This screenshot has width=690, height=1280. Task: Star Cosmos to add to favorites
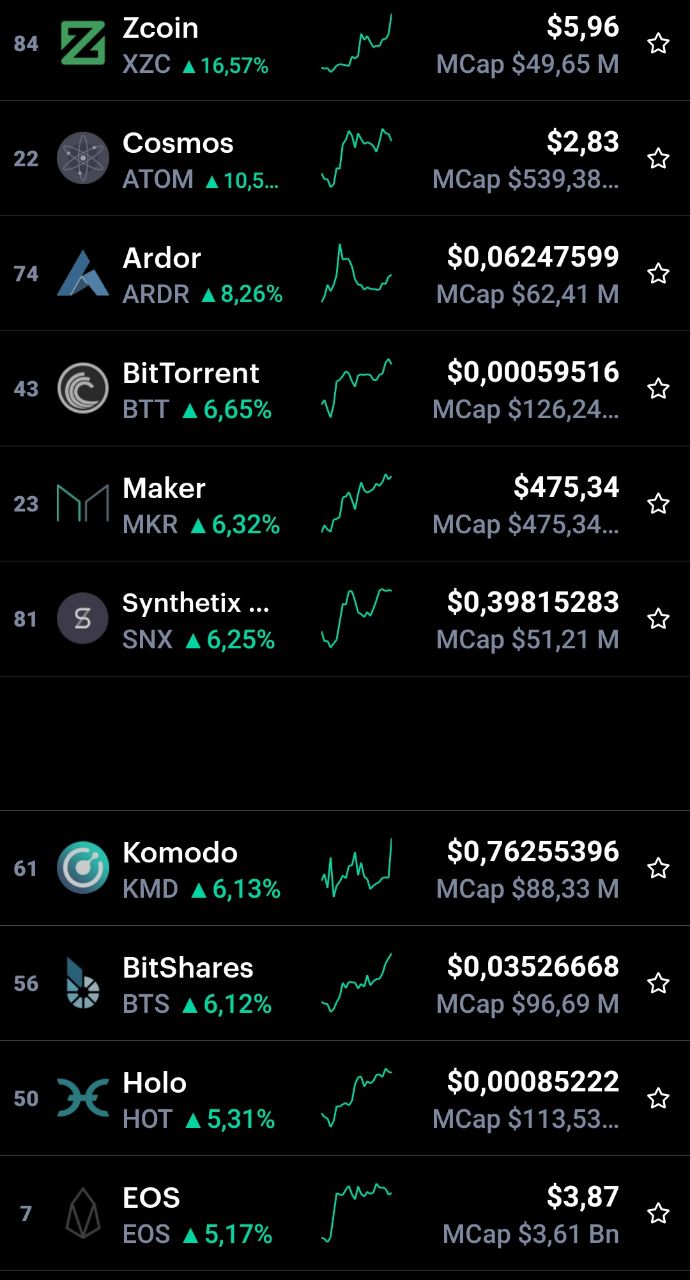coord(658,159)
